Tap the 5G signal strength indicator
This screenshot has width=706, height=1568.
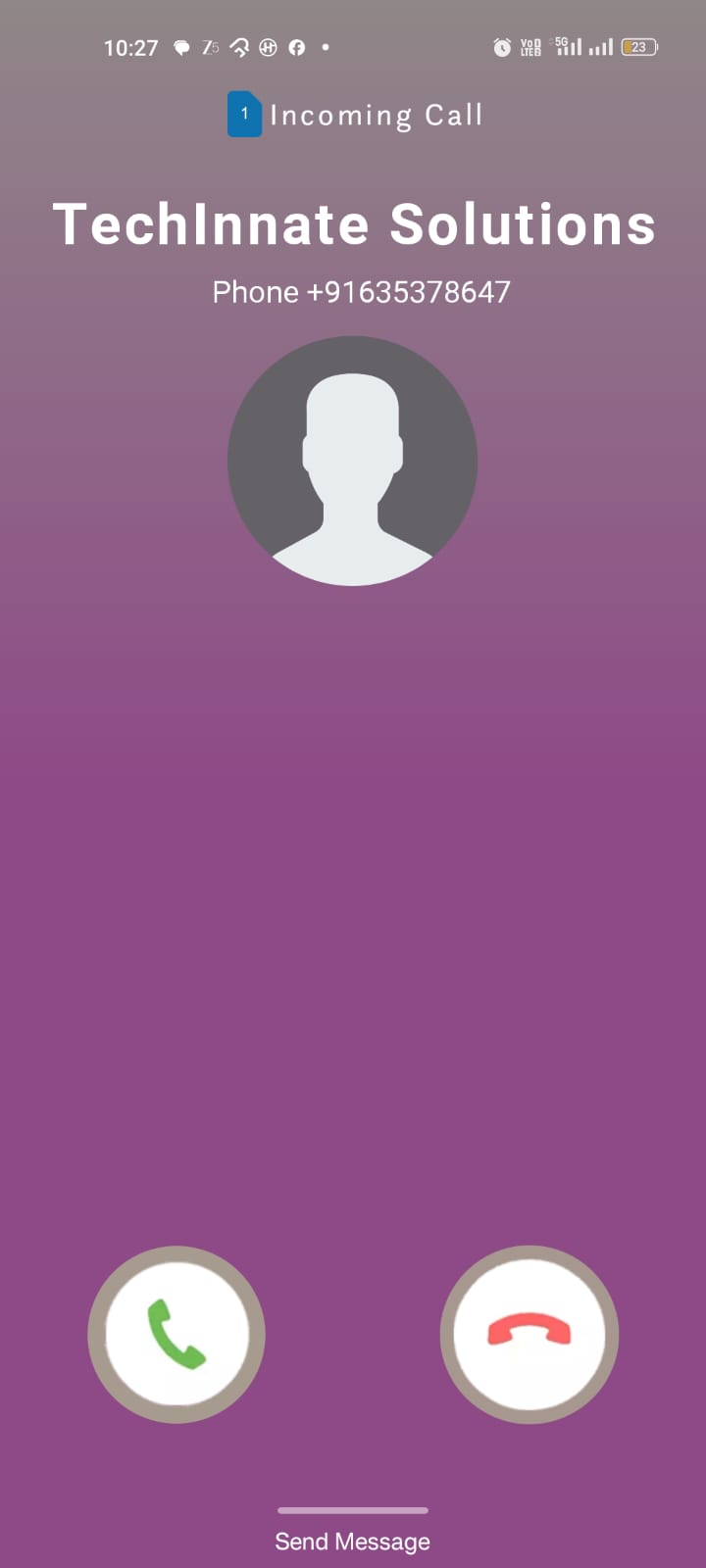[x=567, y=45]
